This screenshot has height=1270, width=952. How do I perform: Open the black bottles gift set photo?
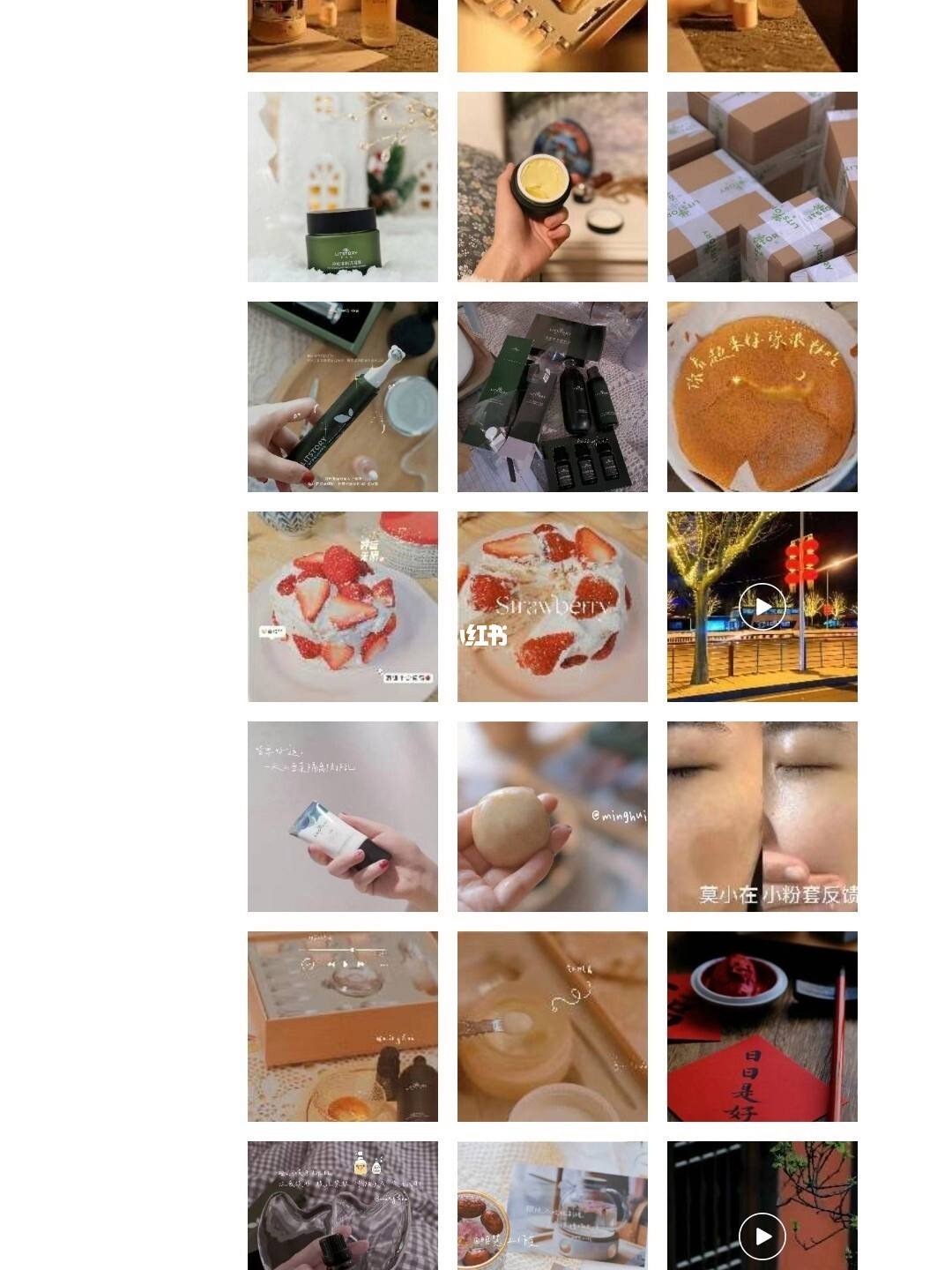click(x=552, y=397)
